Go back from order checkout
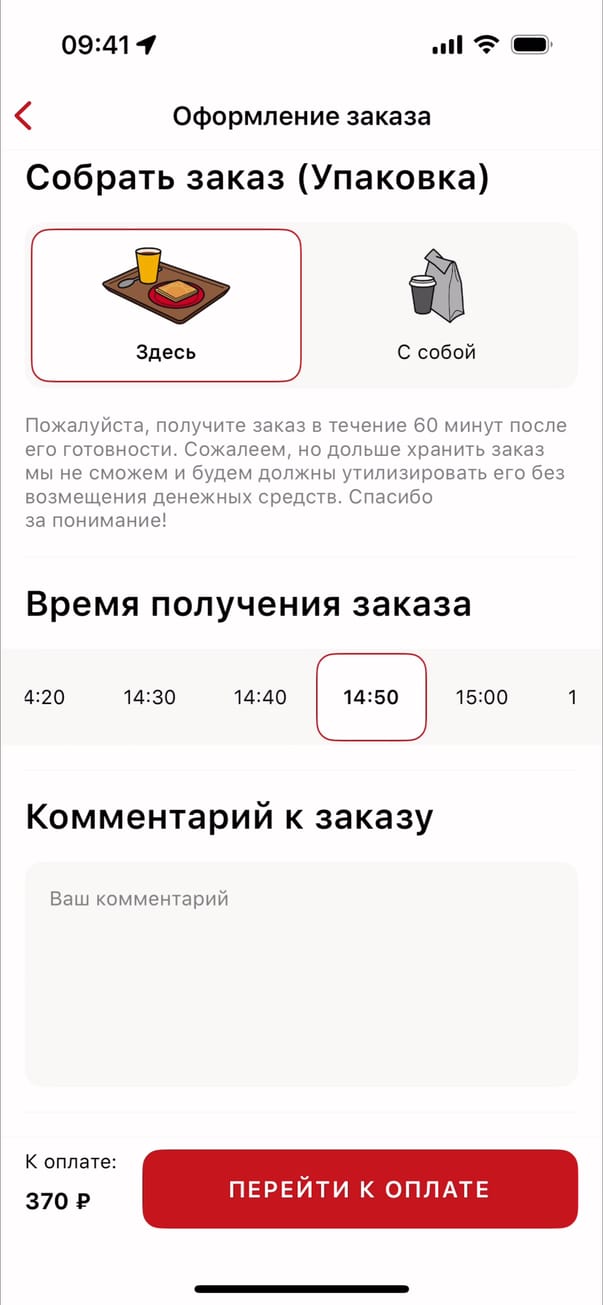The image size is (603, 1305). [24, 116]
